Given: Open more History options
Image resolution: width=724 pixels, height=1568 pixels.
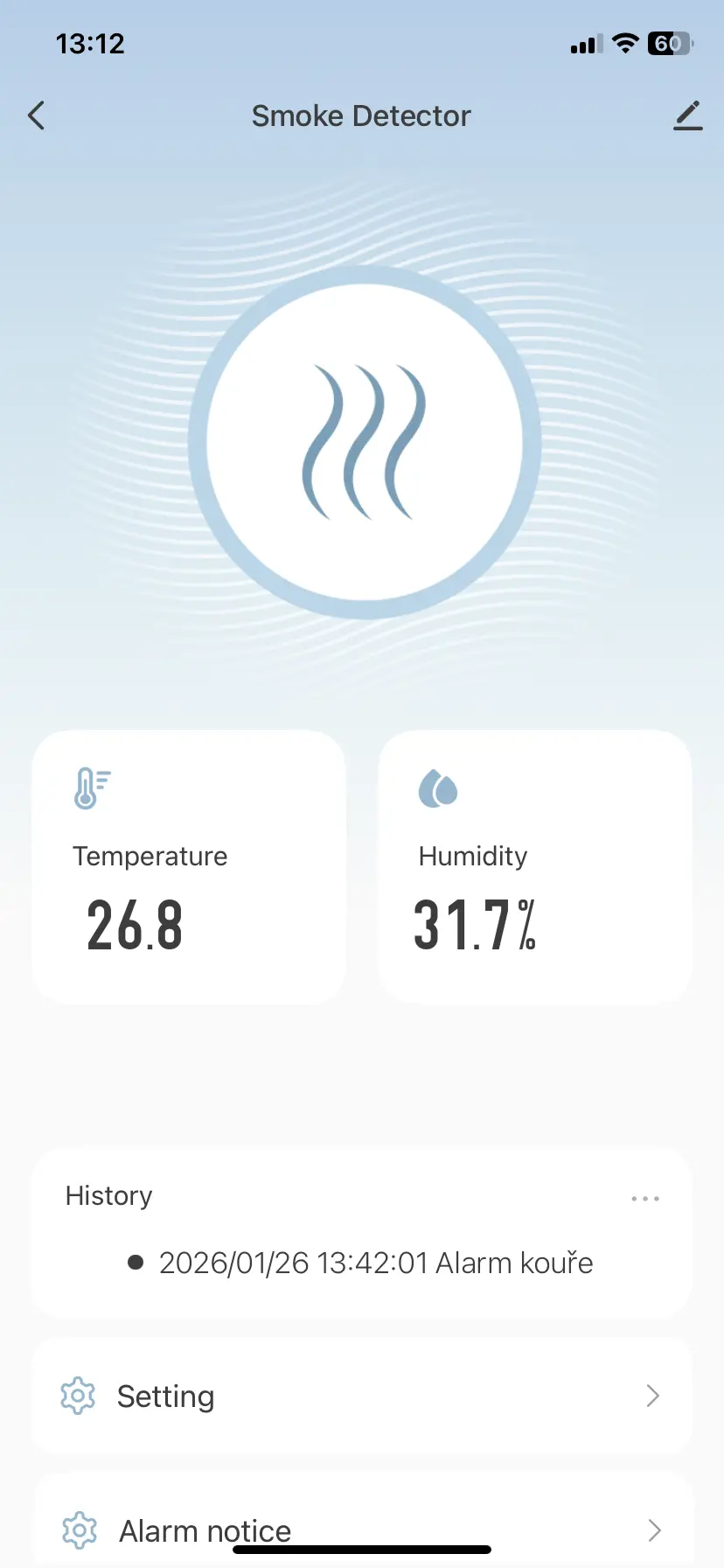Looking at the screenshot, I should pyautogui.click(x=645, y=1199).
